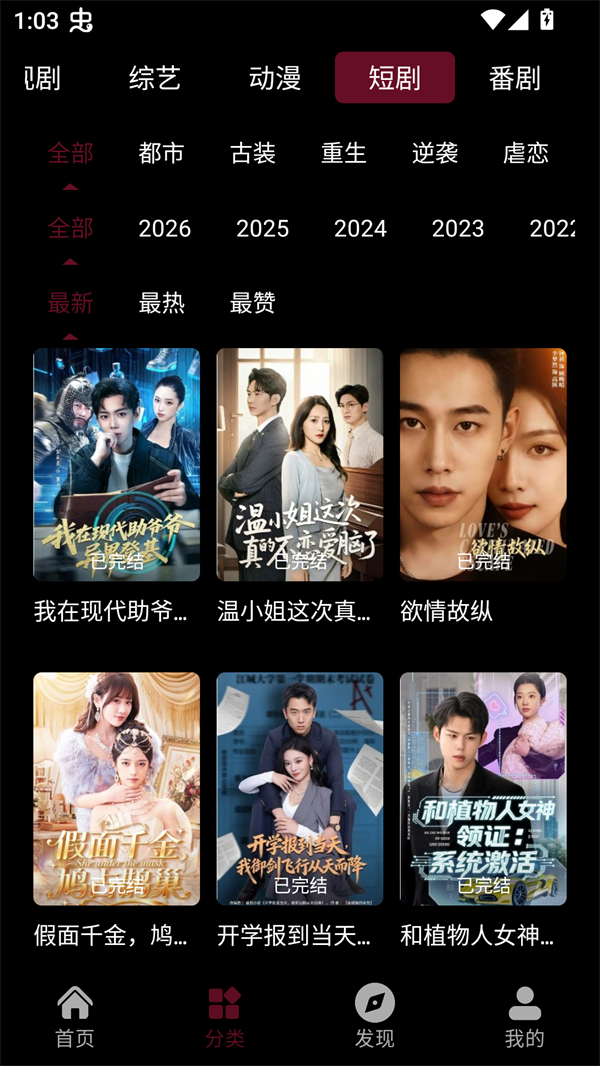Switch to the 综艺 category tab

(x=155, y=78)
